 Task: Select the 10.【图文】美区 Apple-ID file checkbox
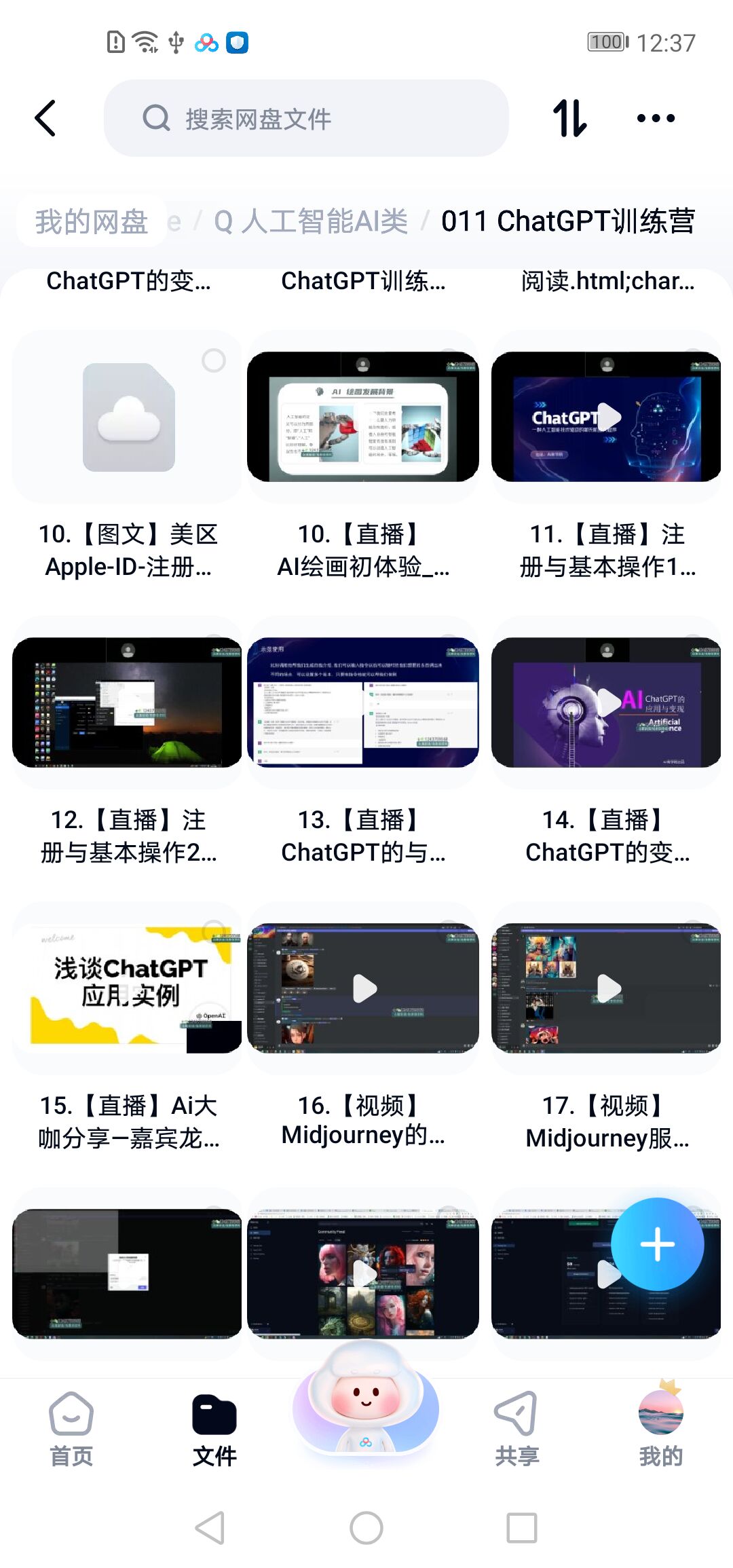(214, 360)
